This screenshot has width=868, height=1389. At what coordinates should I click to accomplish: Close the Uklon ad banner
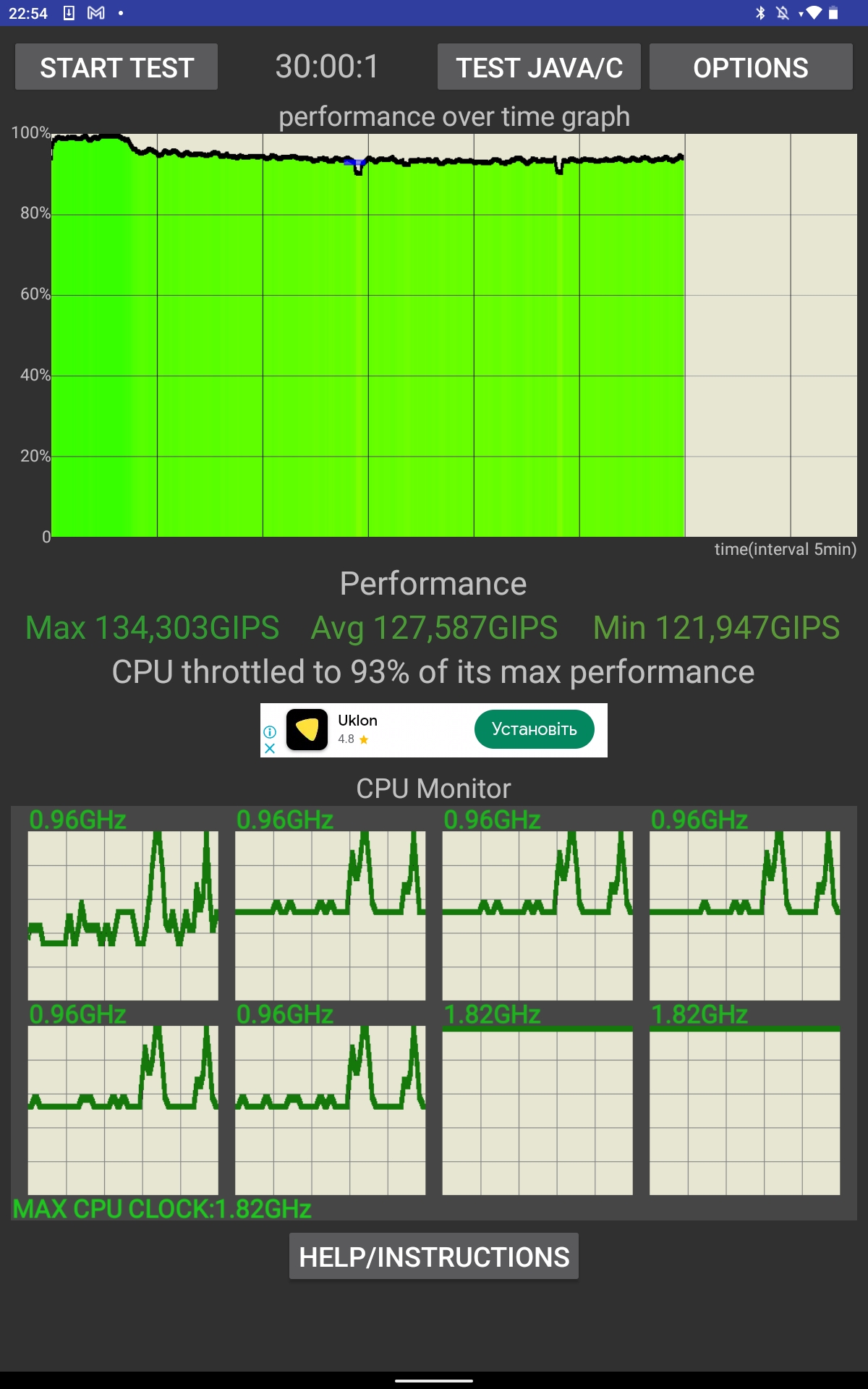[270, 749]
